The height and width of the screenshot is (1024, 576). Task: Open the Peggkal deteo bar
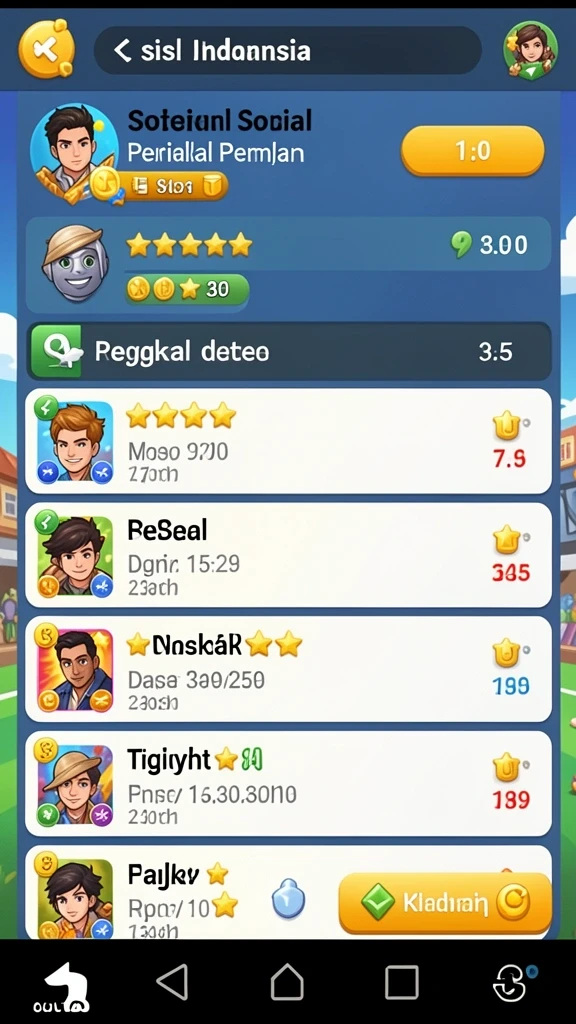click(x=289, y=351)
